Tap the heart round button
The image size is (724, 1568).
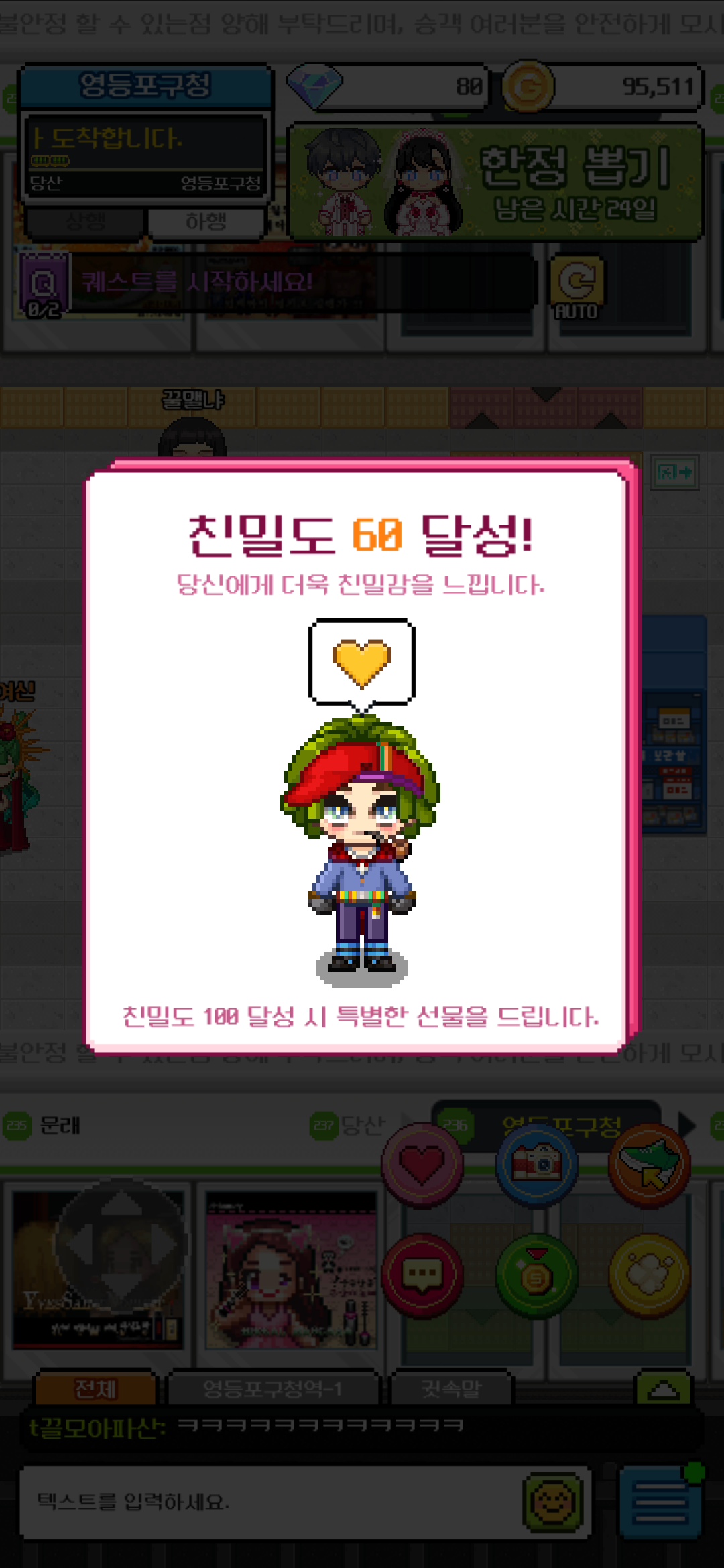tap(422, 1165)
